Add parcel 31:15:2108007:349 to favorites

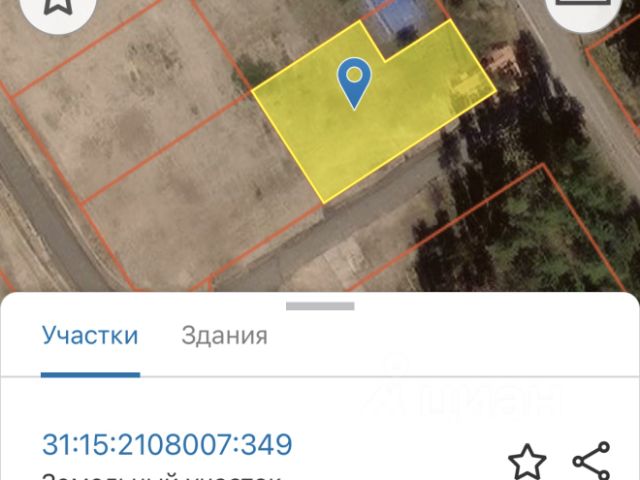(527, 462)
